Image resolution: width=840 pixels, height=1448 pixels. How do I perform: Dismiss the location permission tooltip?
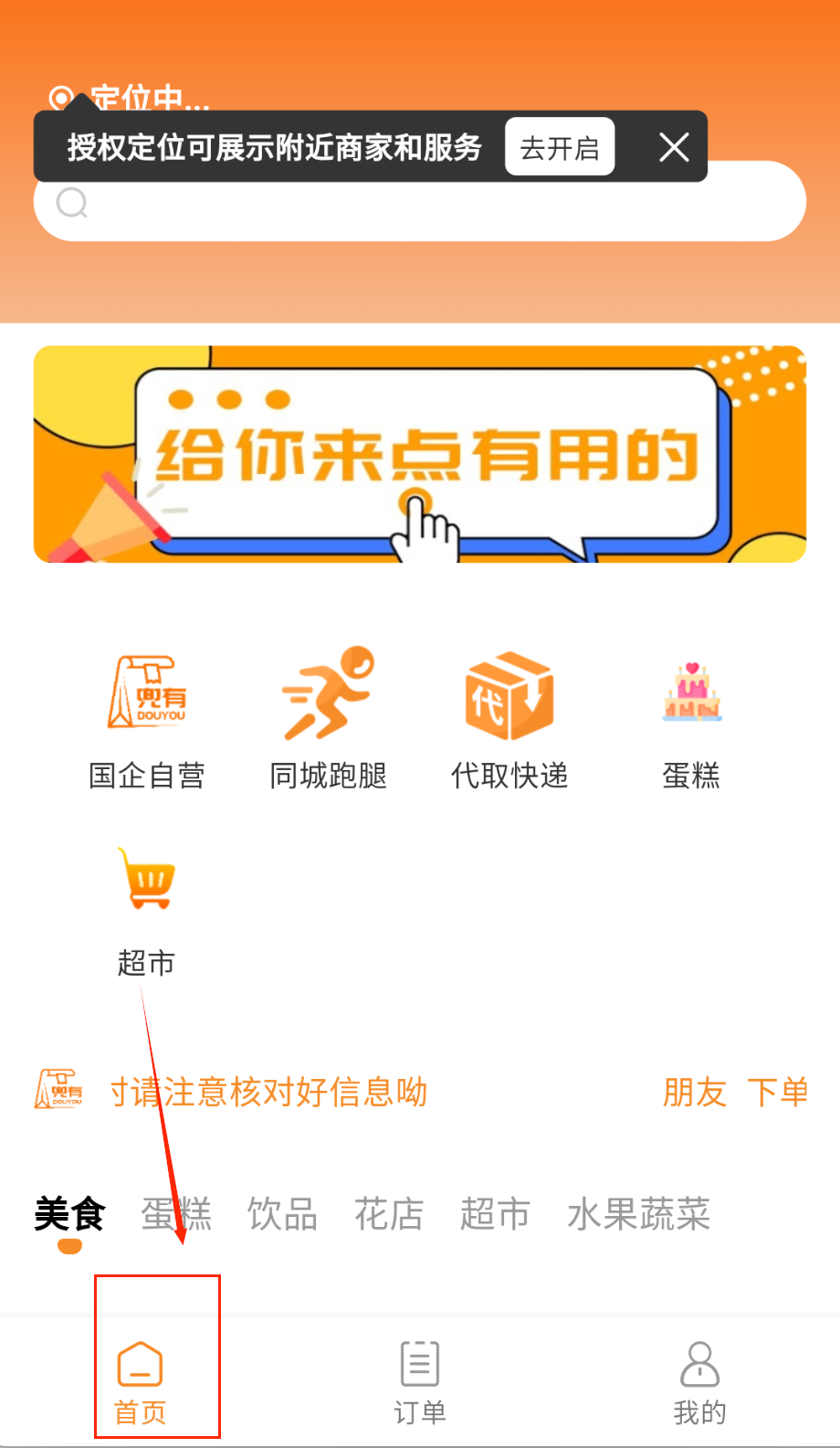(674, 147)
